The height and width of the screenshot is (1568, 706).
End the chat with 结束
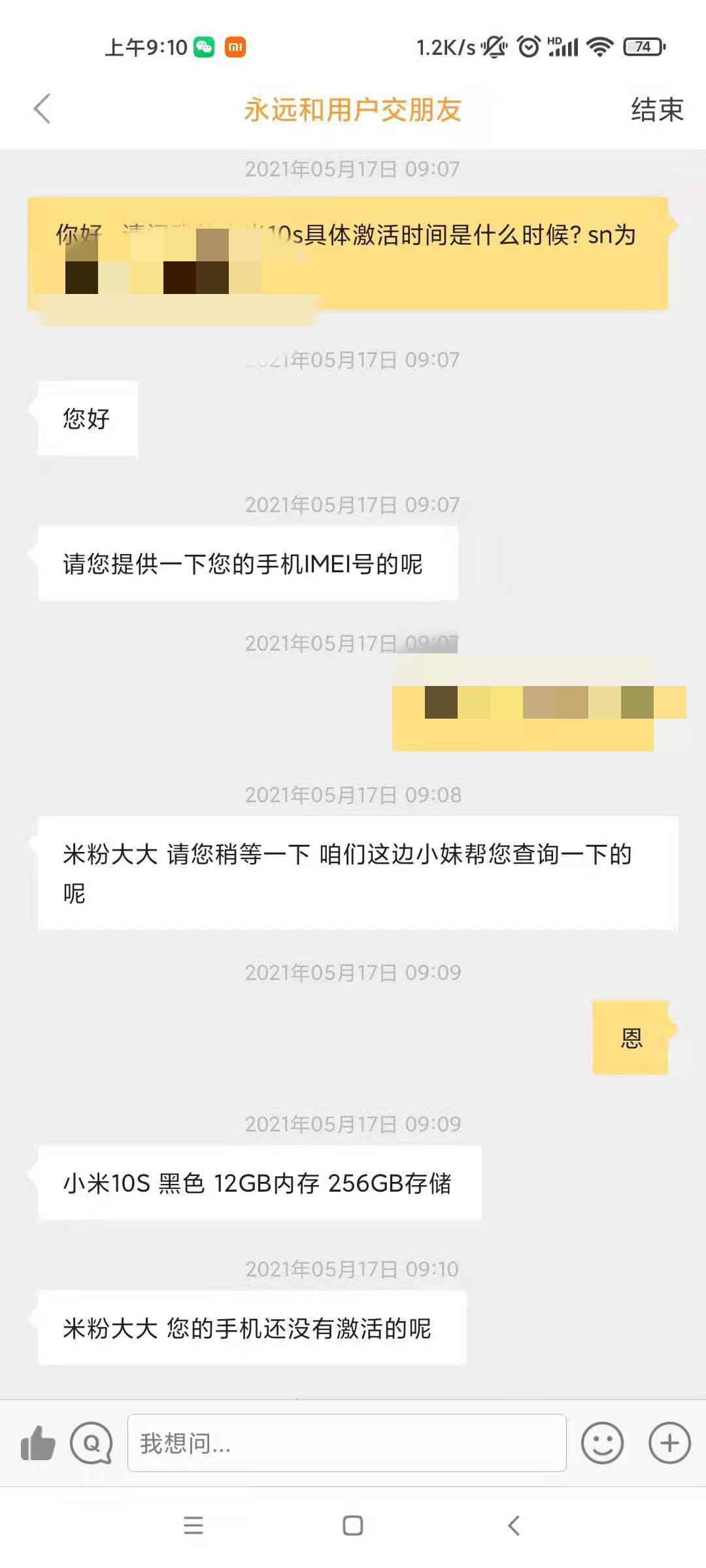click(x=657, y=109)
